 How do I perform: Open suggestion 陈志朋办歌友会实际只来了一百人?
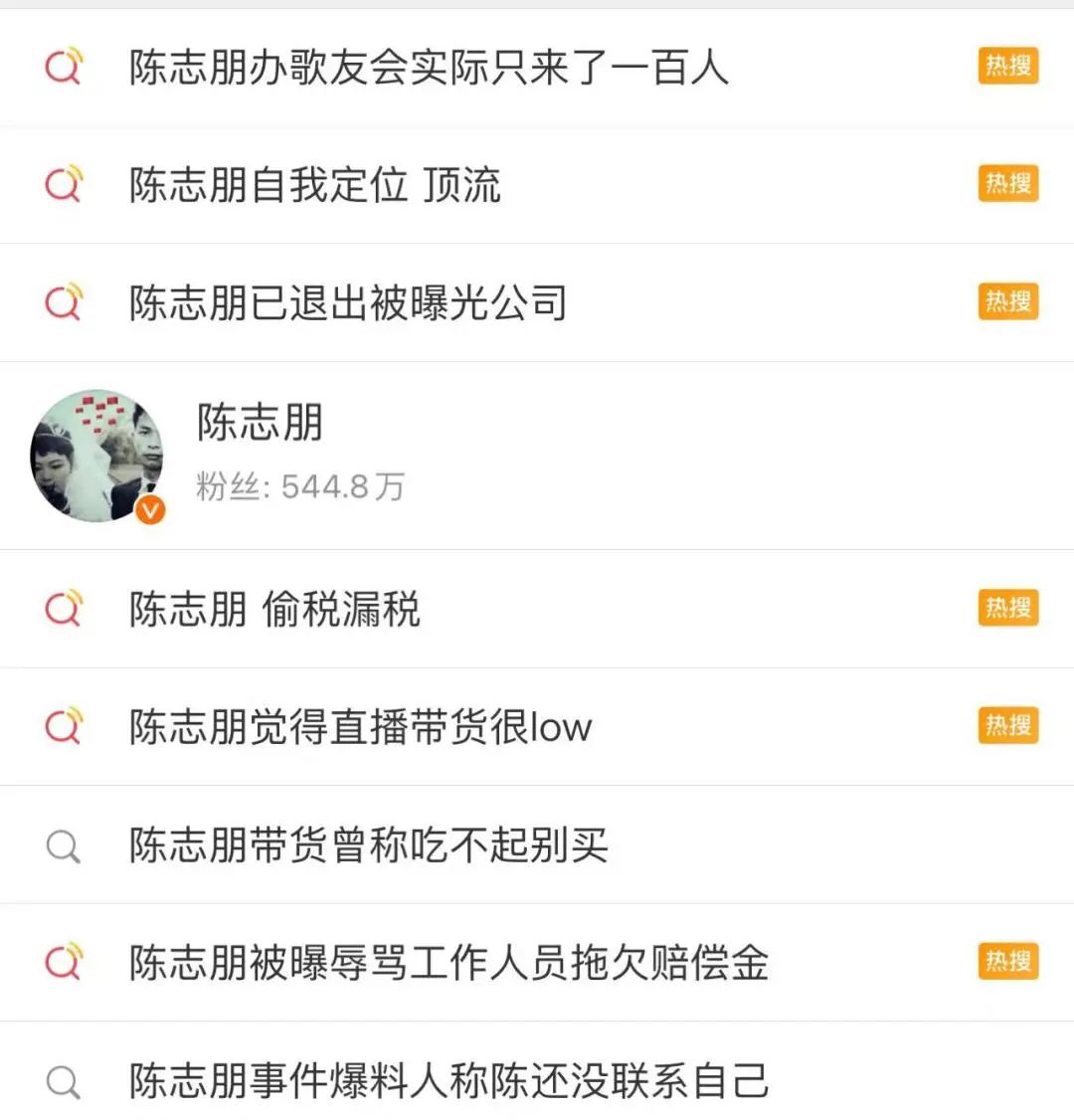(x=429, y=68)
